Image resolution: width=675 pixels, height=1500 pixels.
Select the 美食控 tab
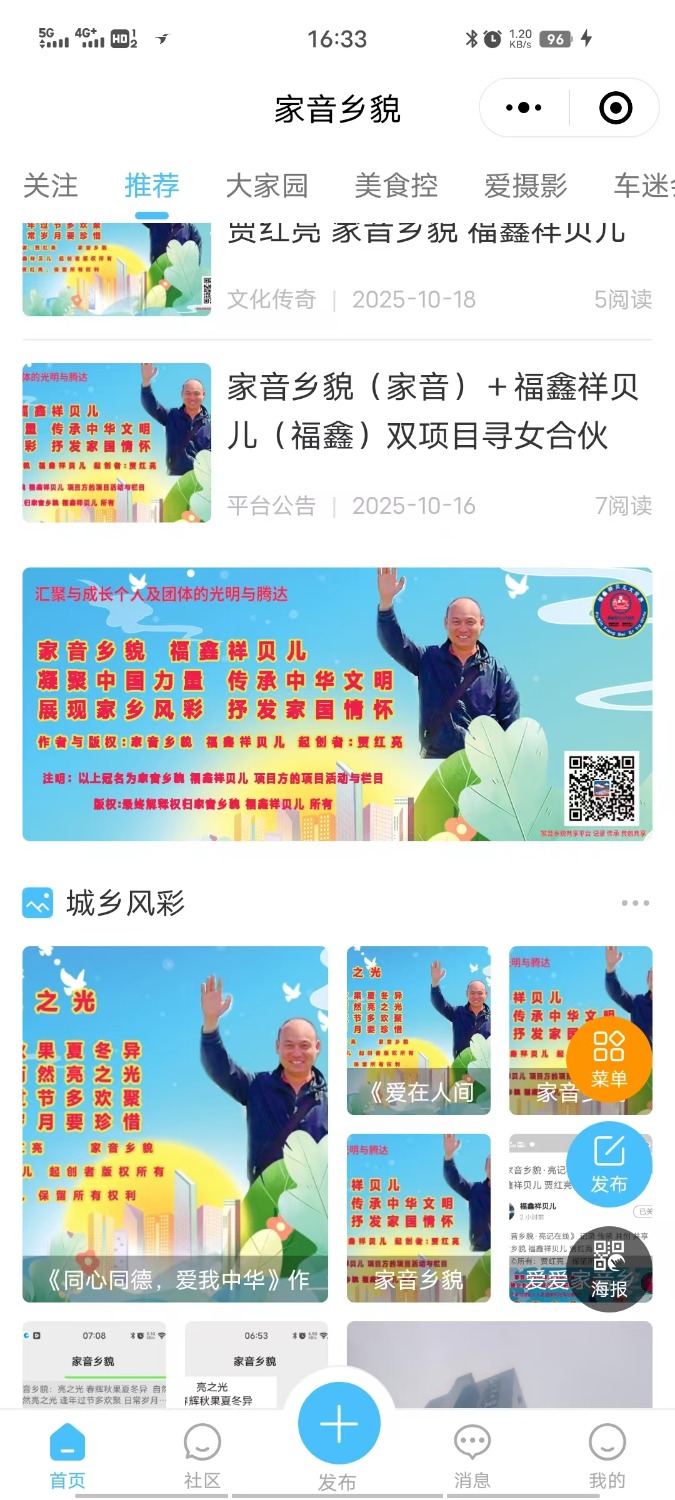pyautogui.click(x=396, y=186)
